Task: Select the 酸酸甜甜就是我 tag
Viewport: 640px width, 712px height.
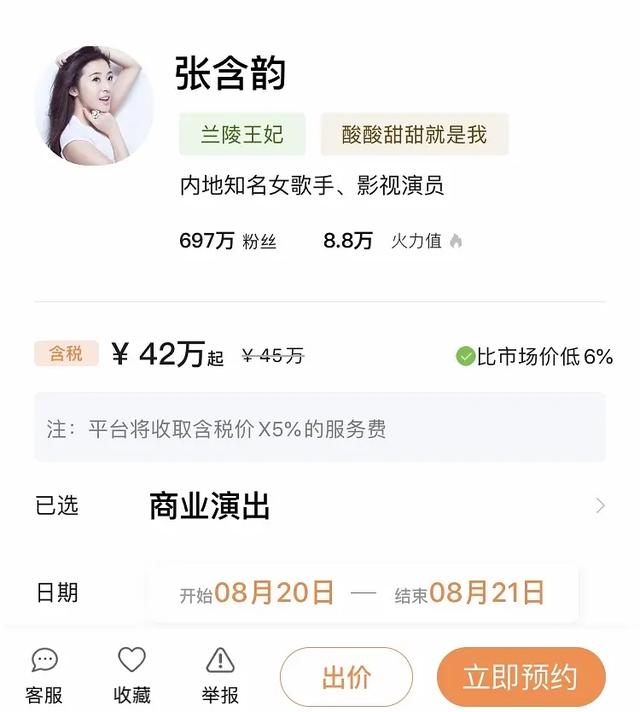Action: [x=414, y=135]
